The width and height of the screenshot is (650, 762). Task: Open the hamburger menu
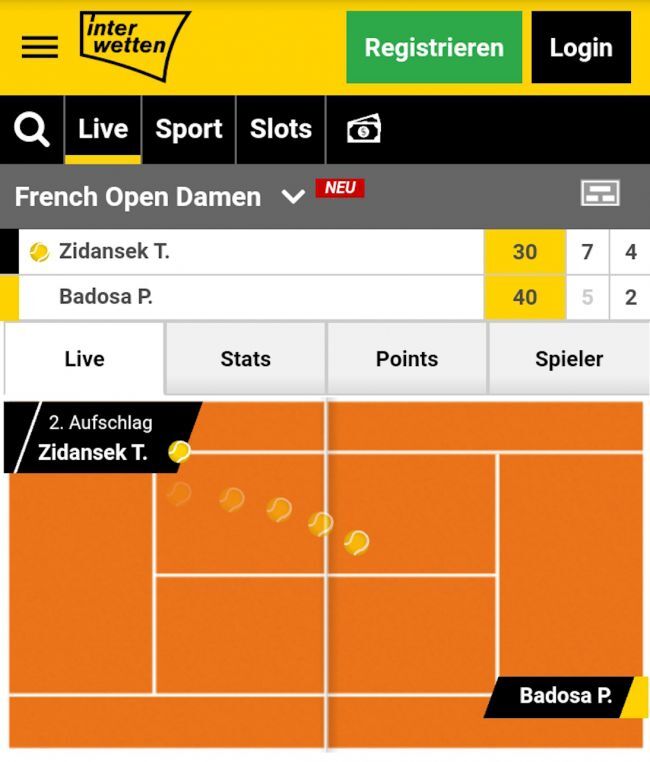click(x=40, y=47)
